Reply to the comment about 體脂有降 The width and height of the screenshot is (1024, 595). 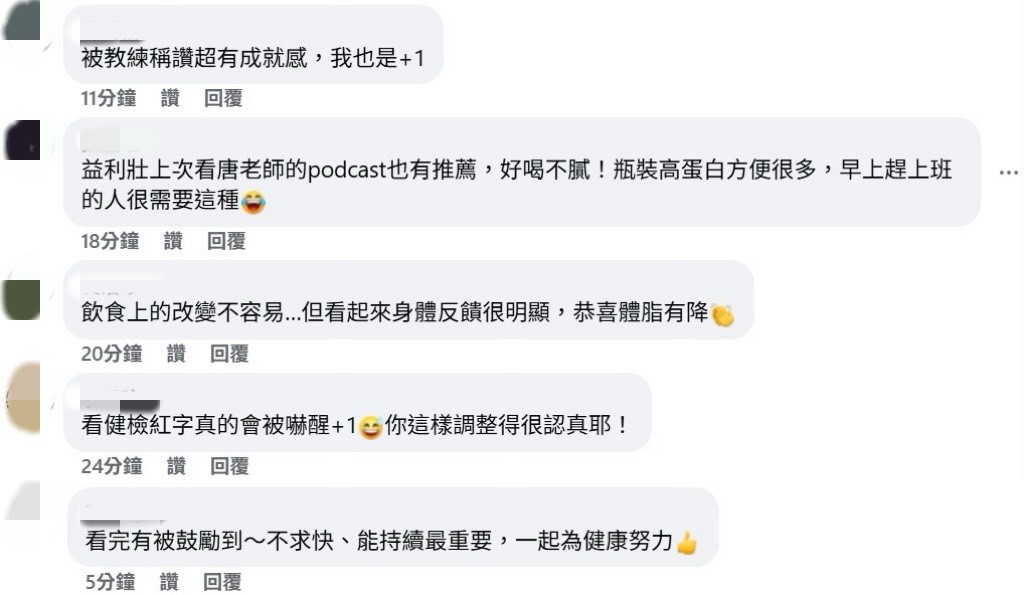tap(229, 354)
